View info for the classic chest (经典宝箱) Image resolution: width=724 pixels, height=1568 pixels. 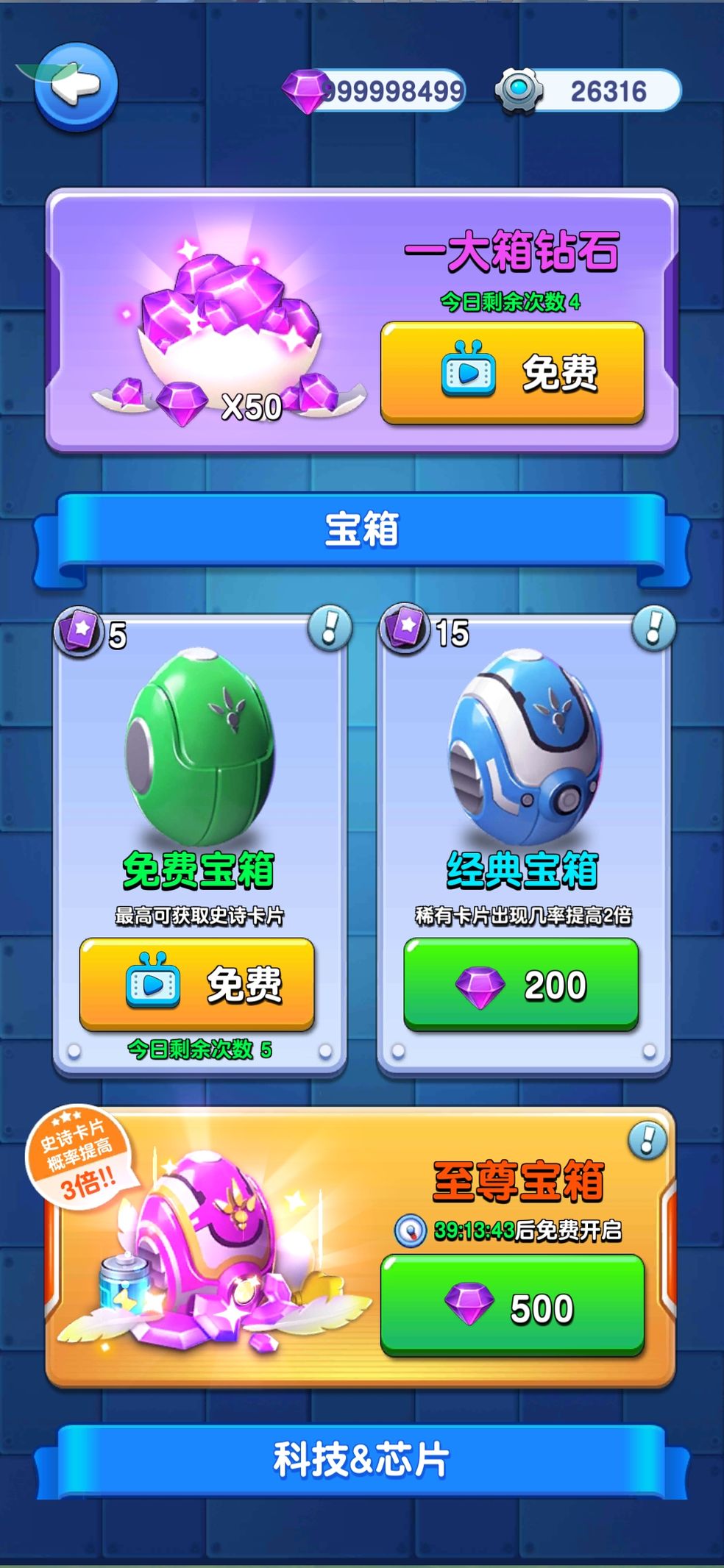click(x=654, y=629)
